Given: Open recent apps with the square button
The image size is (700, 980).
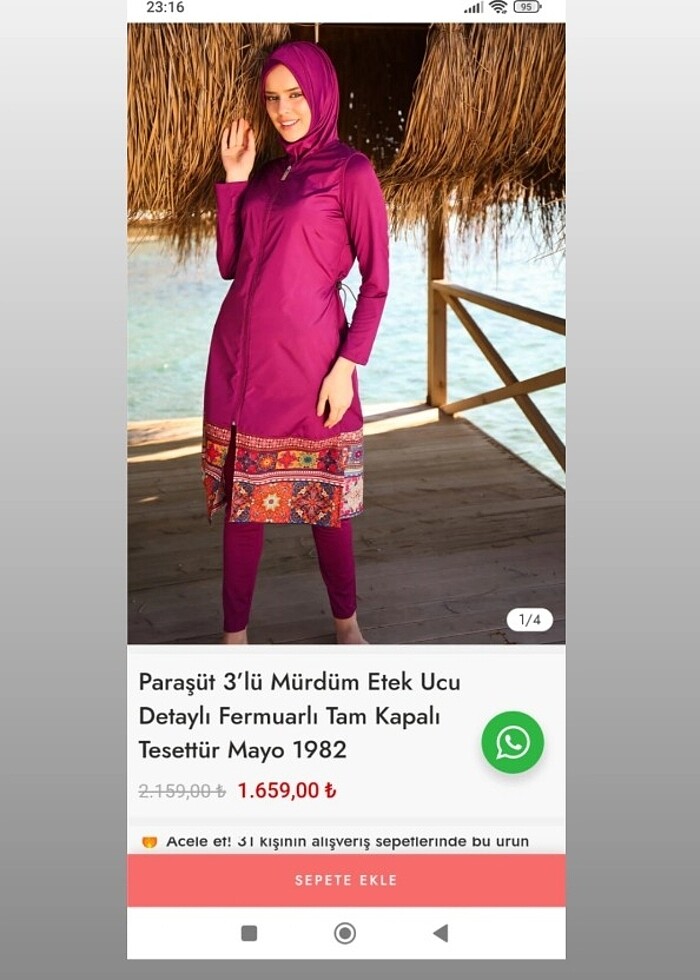Looking at the screenshot, I should [249, 933].
